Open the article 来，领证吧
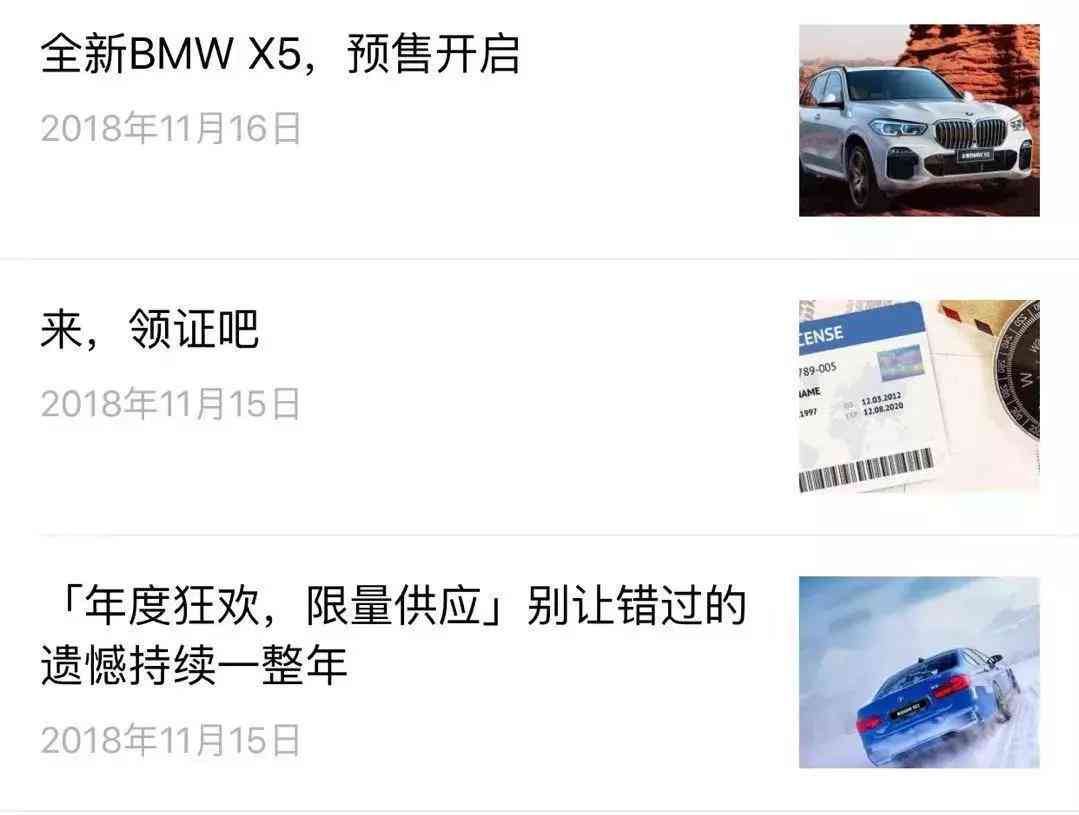The height and width of the screenshot is (815, 1079). [x=150, y=329]
